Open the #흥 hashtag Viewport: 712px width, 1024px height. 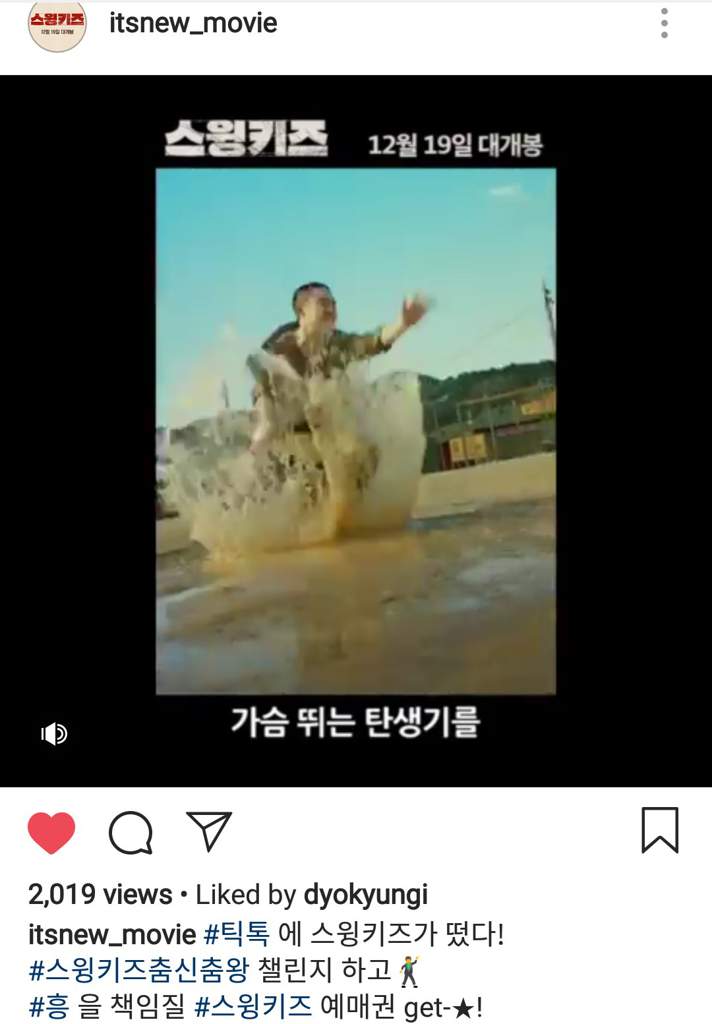pos(48,1006)
